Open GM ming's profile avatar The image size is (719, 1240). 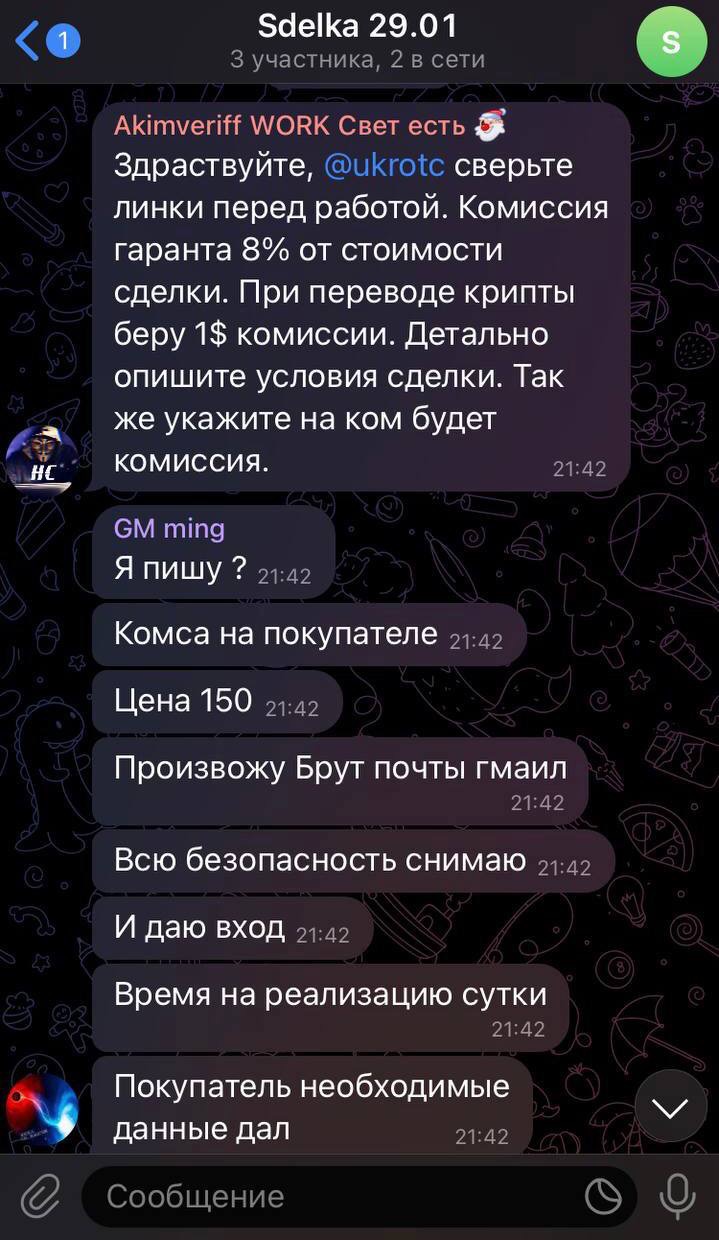click(42, 1110)
